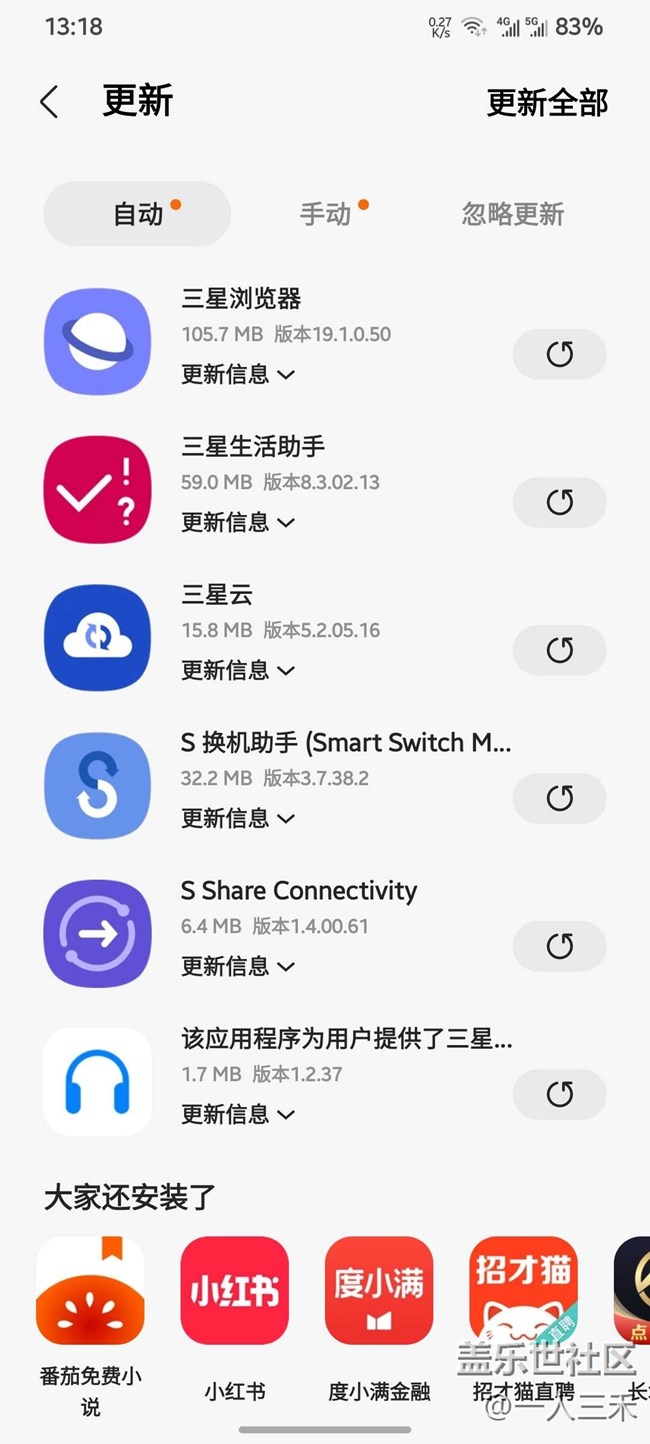The height and width of the screenshot is (1444, 650).
Task: Update S Share Connectivity with its refresh button
Action: [559, 946]
